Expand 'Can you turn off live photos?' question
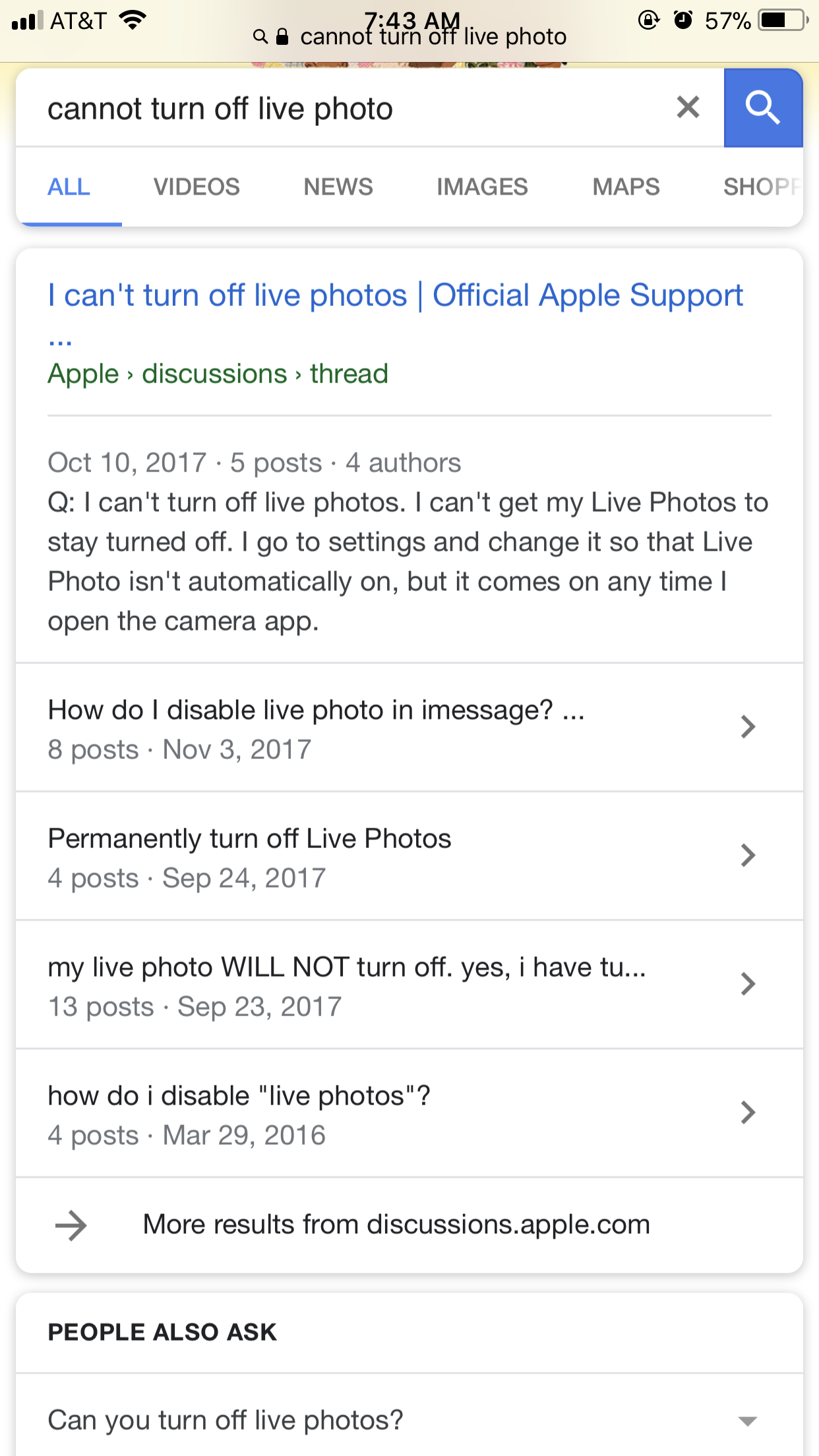Screen dimensions: 819x1456 click(x=409, y=1420)
